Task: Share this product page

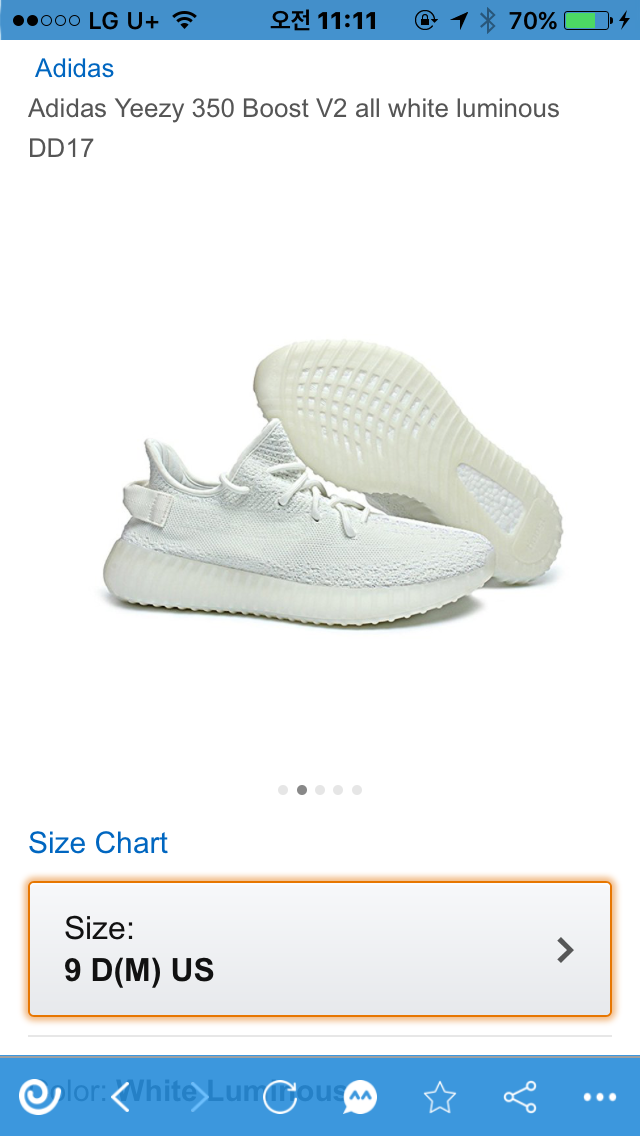Action: [520, 1098]
